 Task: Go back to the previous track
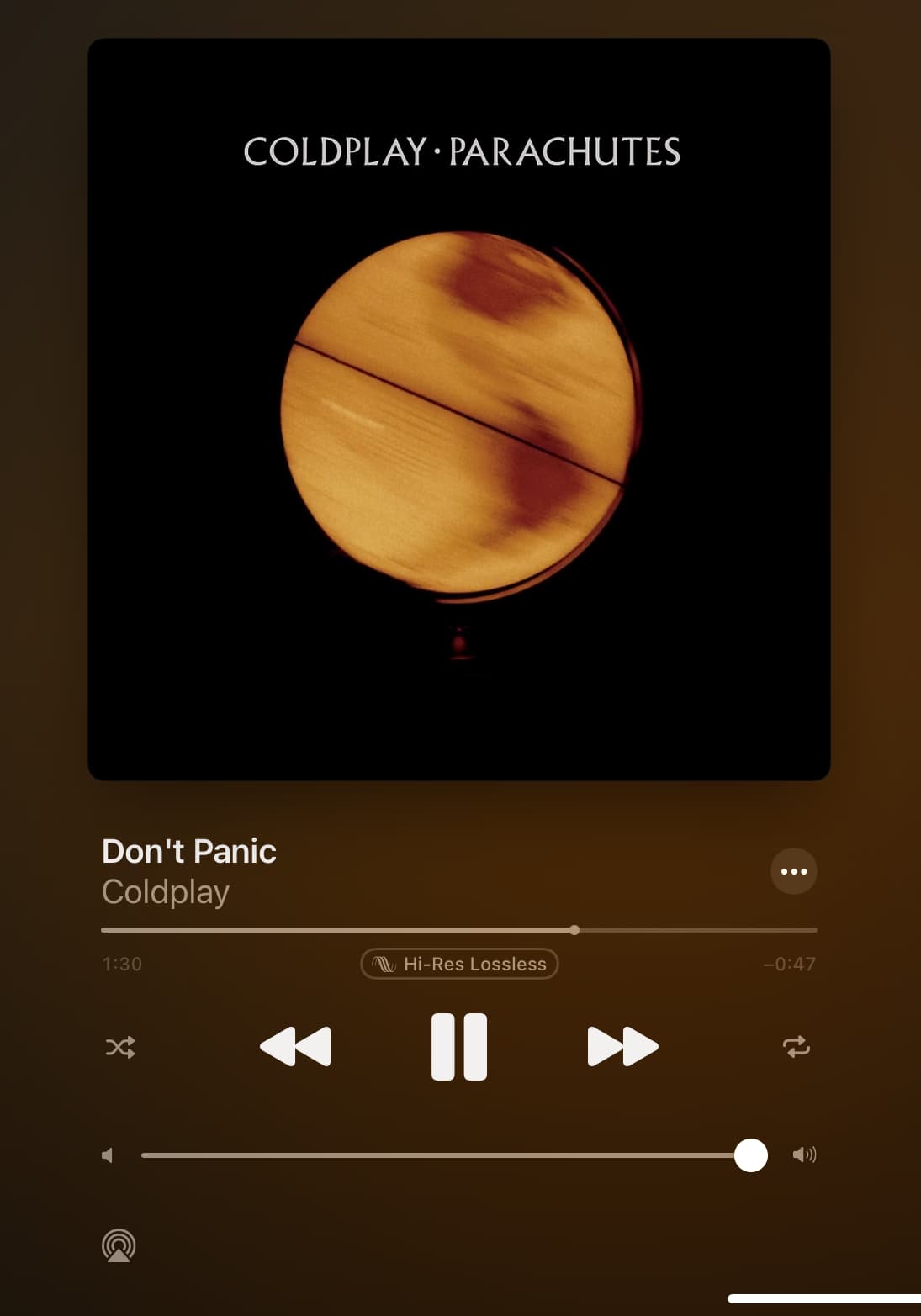pos(295,1046)
